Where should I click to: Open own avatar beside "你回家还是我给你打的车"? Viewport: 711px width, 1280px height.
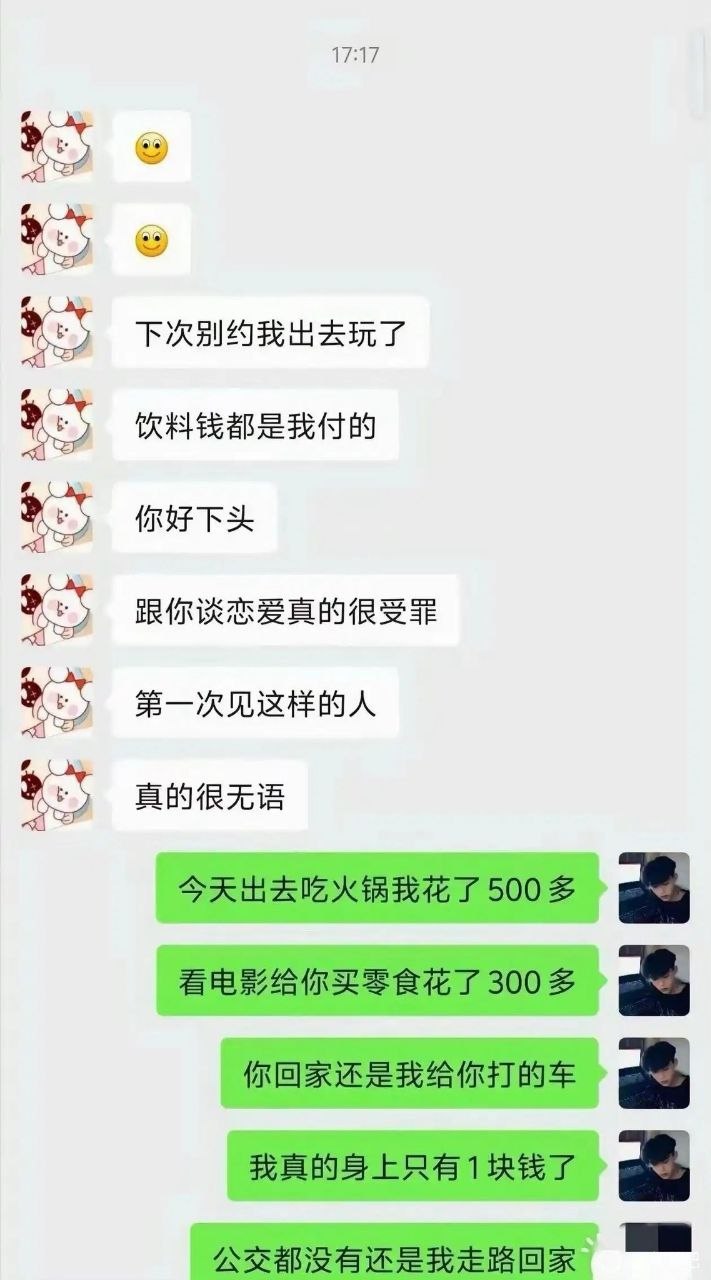pyautogui.click(x=654, y=1073)
